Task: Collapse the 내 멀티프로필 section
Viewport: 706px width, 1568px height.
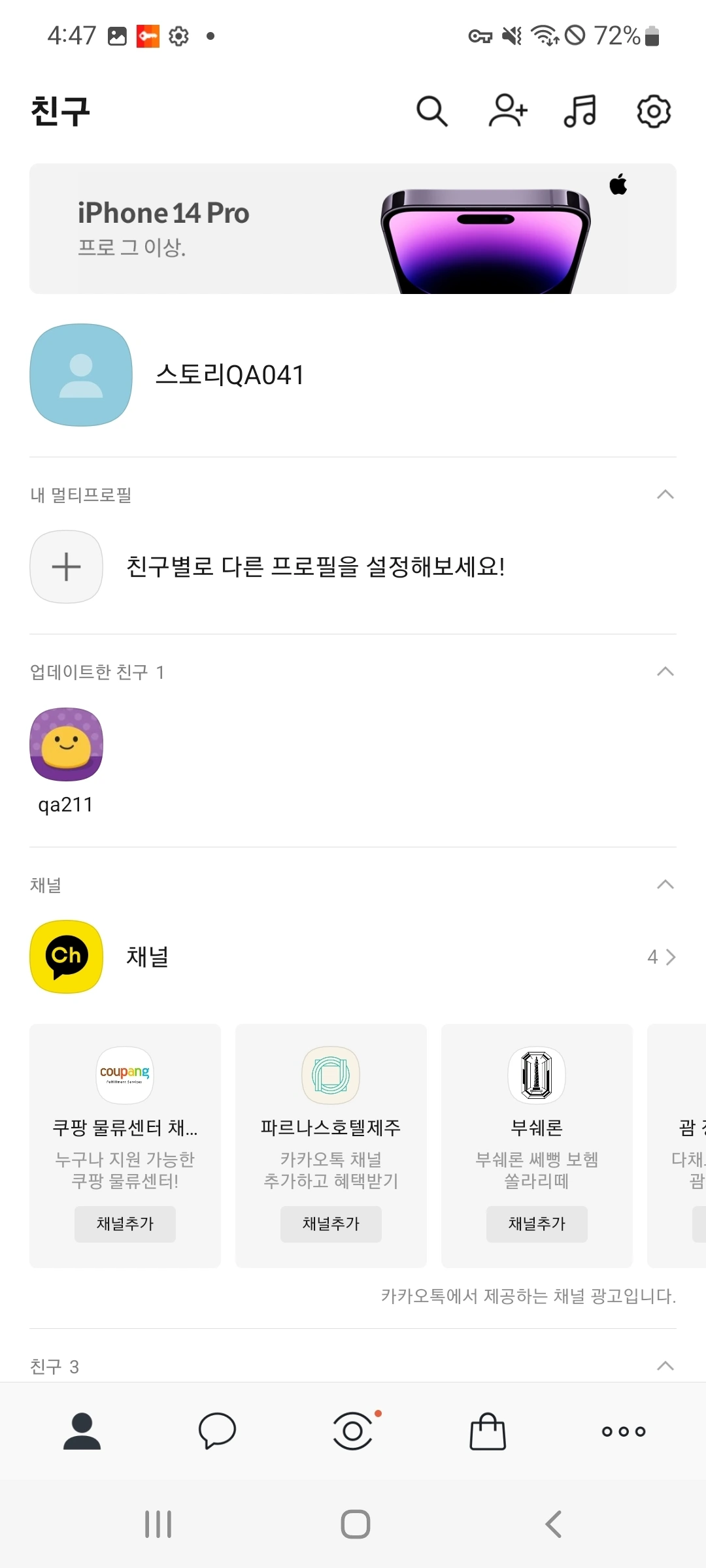Action: (665, 495)
